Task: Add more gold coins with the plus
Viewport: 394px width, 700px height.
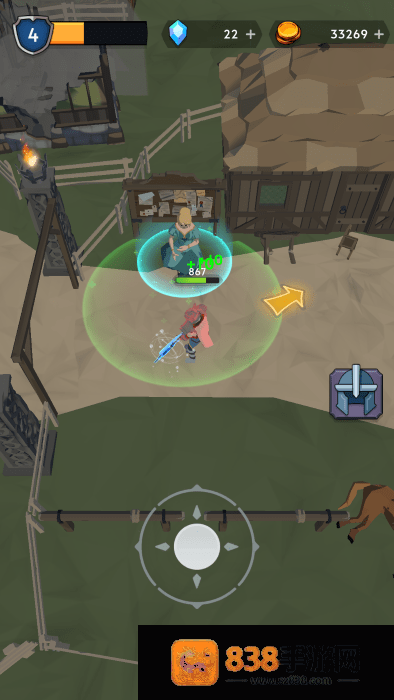Action: click(x=379, y=34)
